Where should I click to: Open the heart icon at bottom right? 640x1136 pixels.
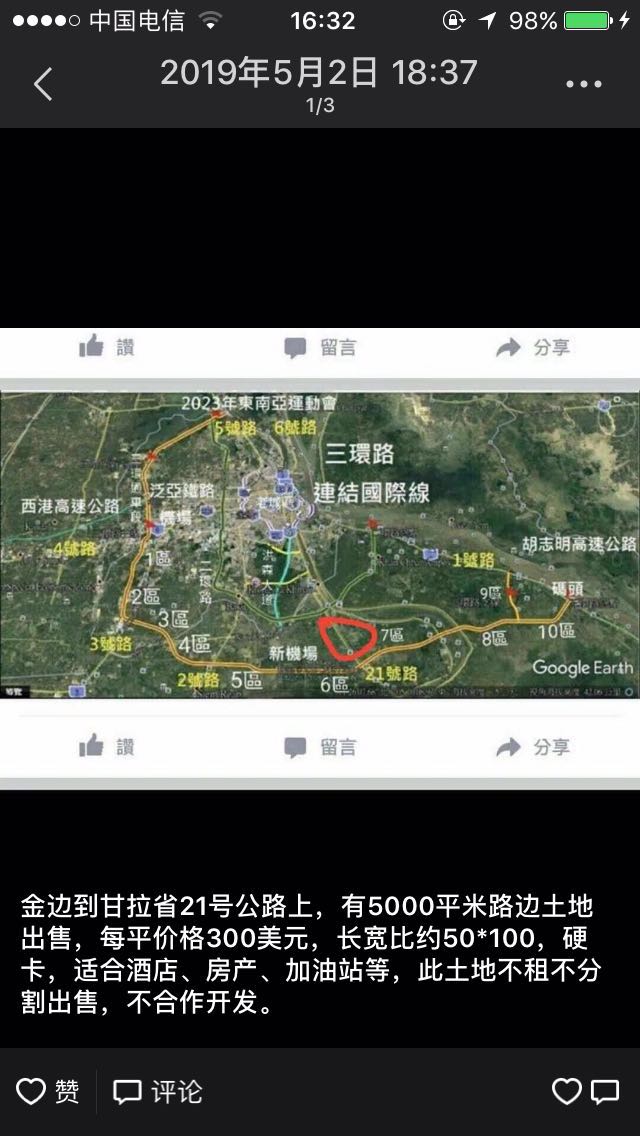566,1091
